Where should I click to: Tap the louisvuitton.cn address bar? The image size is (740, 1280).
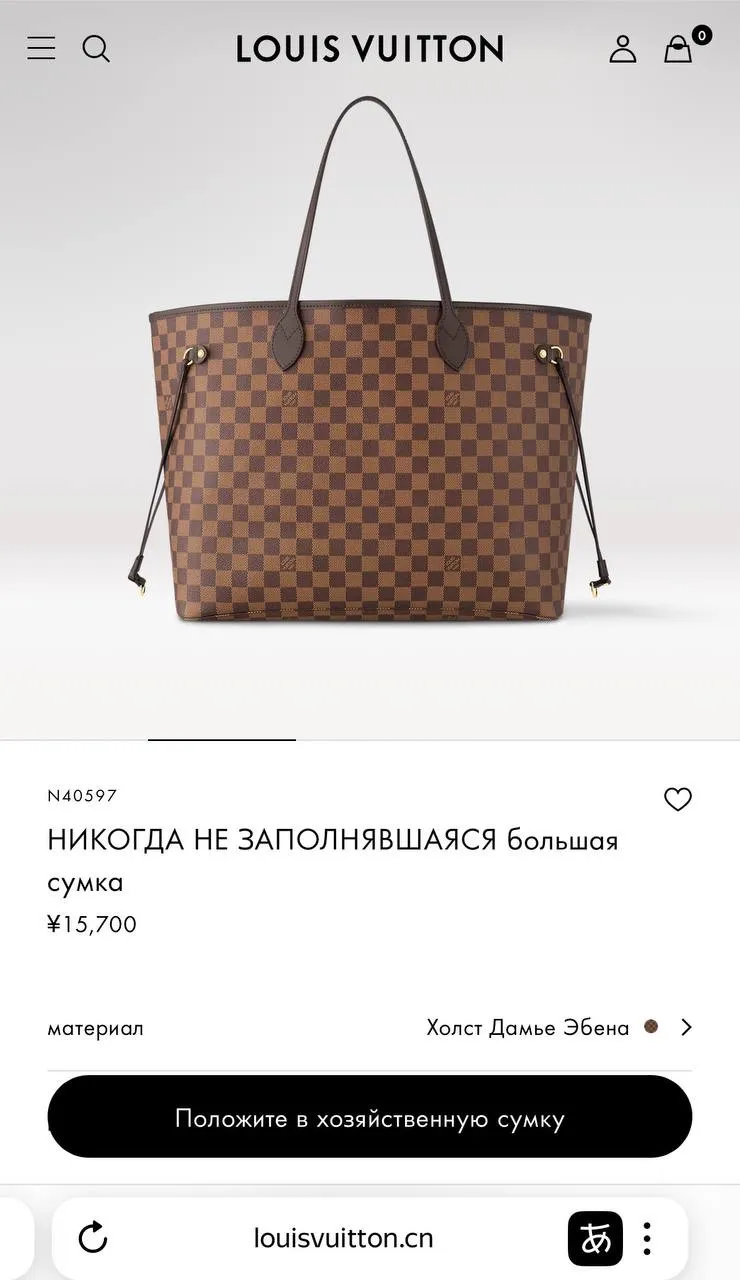click(x=343, y=1238)
